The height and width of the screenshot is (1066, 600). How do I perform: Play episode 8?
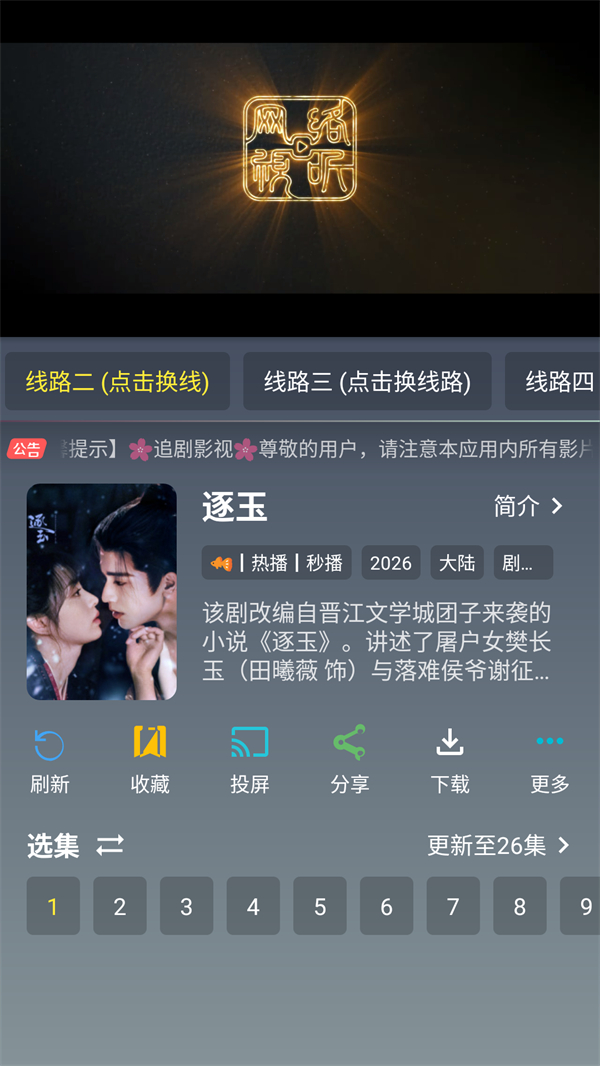[520, 906]
